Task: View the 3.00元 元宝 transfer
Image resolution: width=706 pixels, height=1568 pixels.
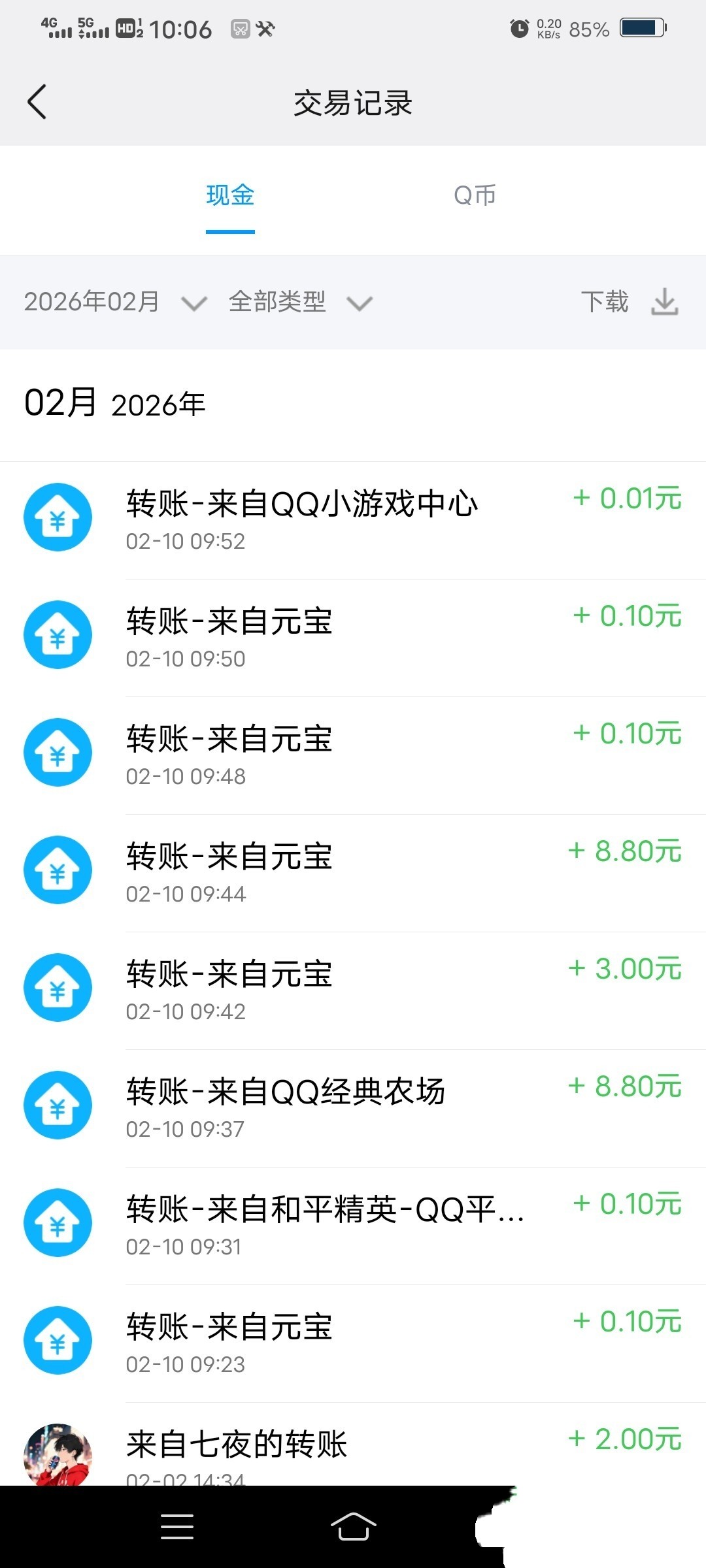Action: coord(353,990)
